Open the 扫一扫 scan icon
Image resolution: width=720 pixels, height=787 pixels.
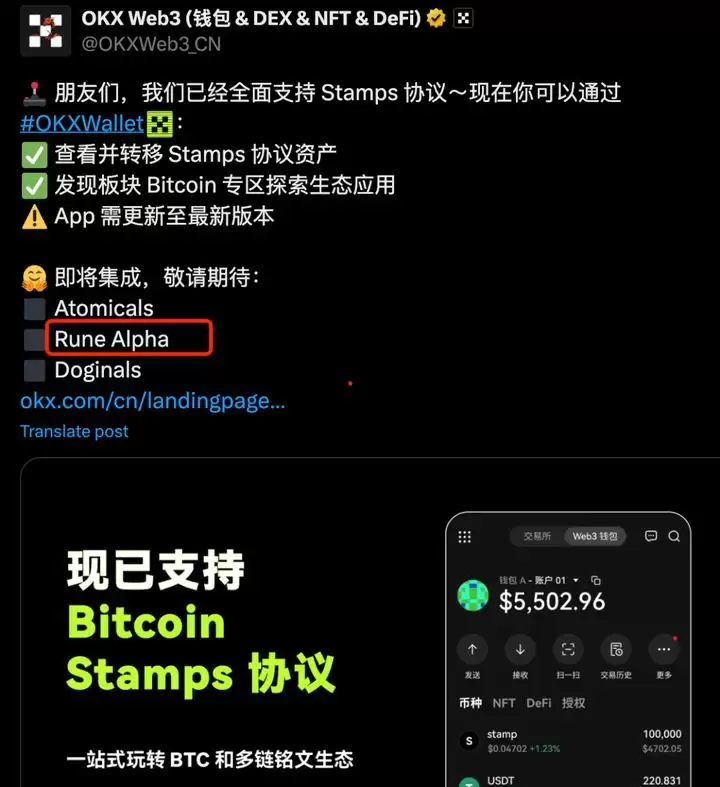point(568,652)
